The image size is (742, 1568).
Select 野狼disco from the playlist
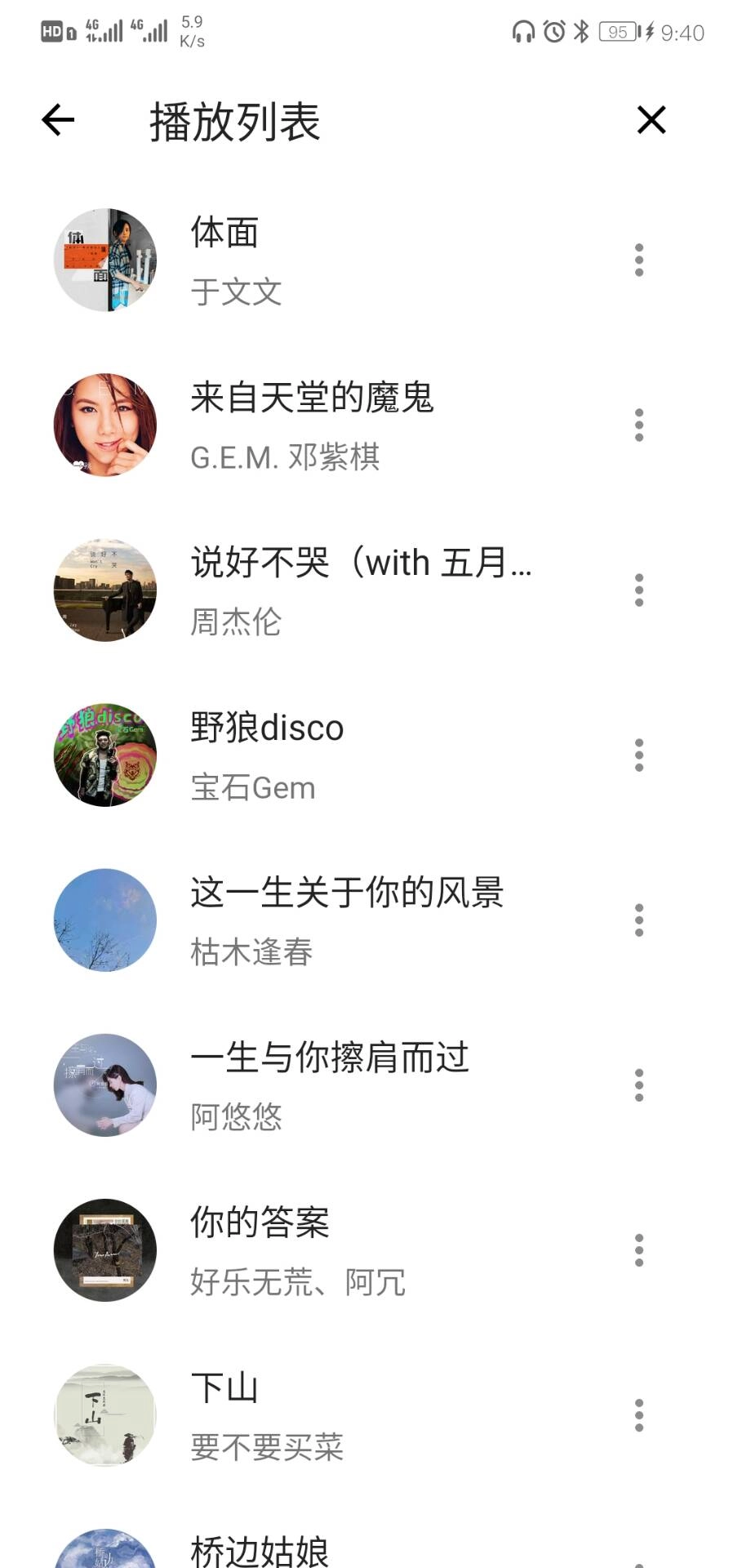(x=327, y=756)
